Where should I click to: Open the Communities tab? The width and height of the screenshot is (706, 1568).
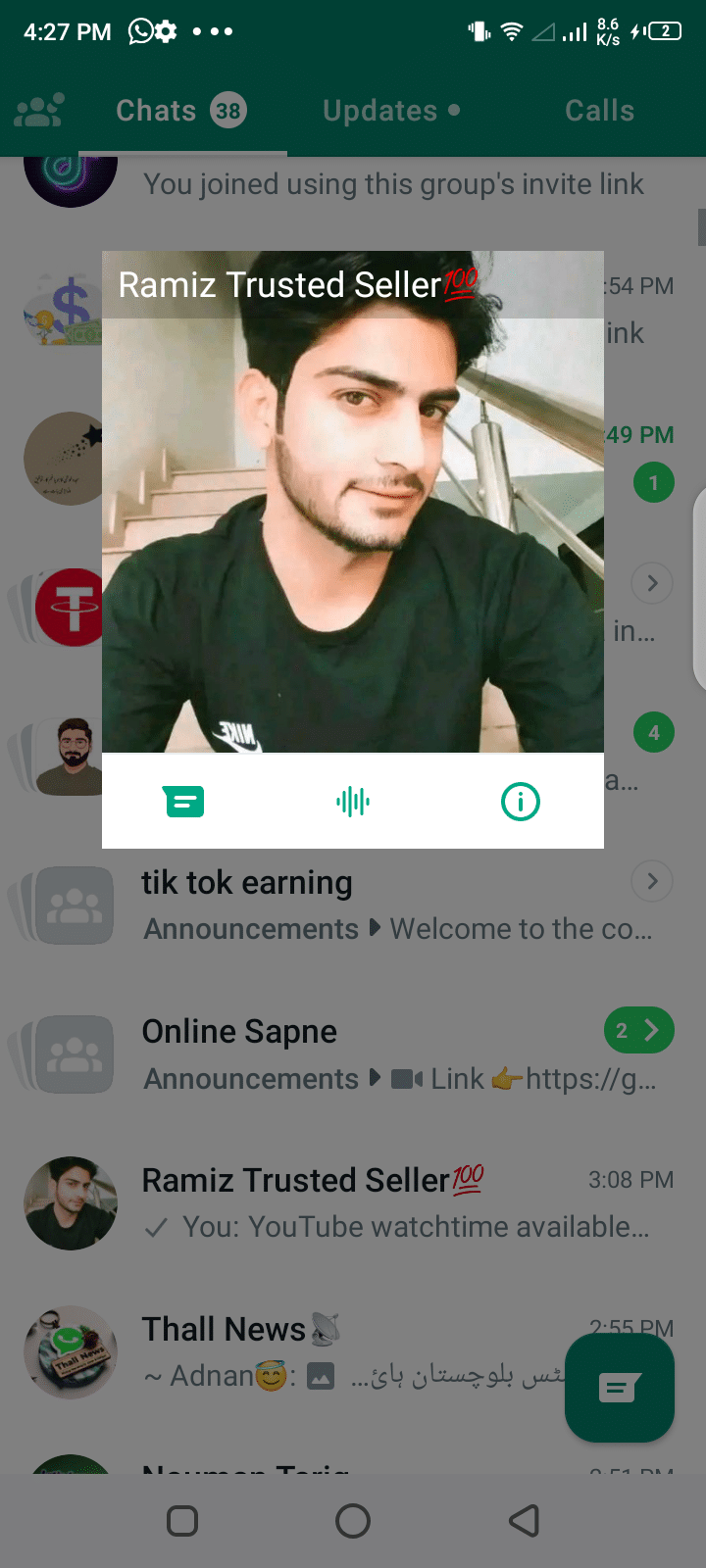(39, 111)
